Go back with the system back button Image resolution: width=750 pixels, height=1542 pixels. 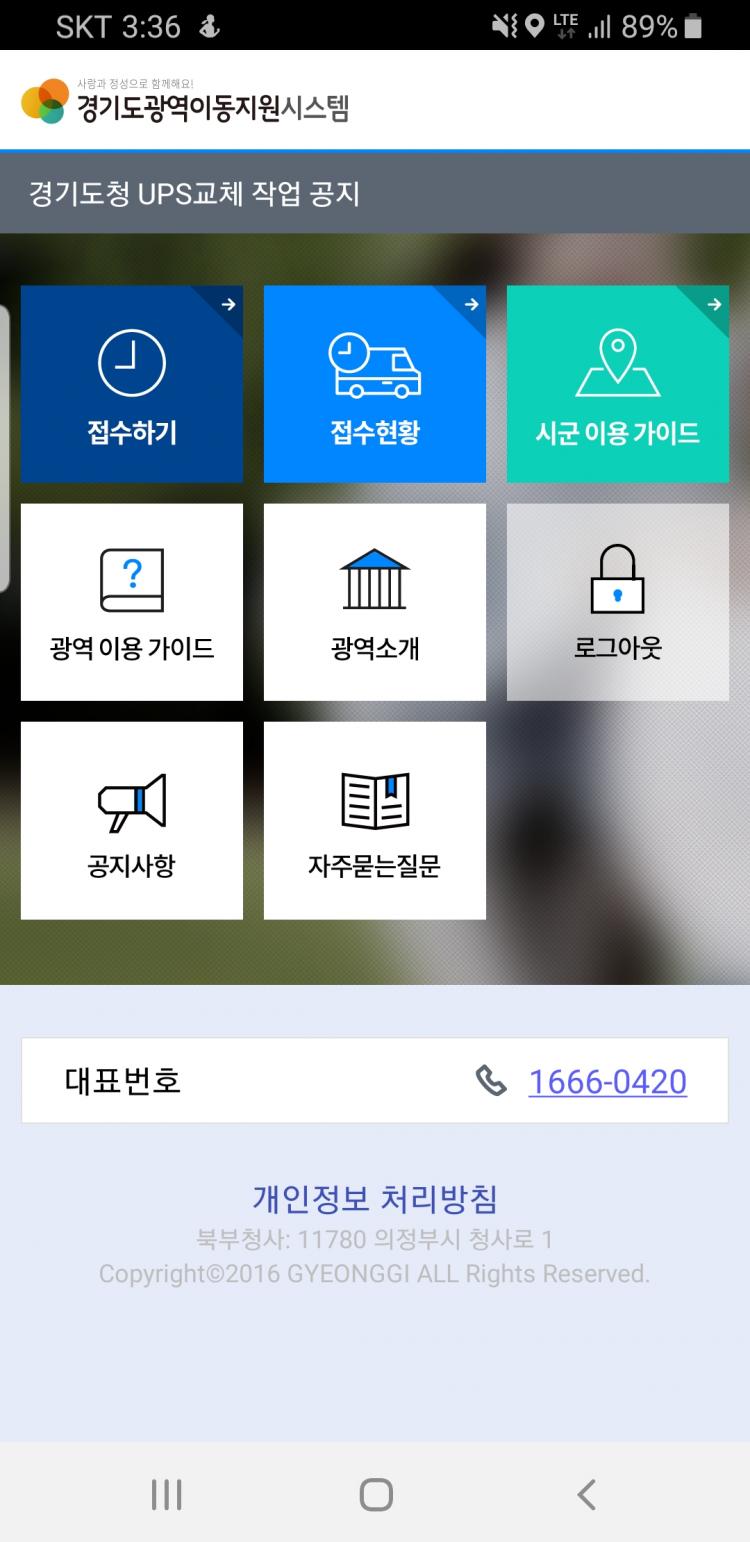pyautogui.click(x=586, y=1494)
